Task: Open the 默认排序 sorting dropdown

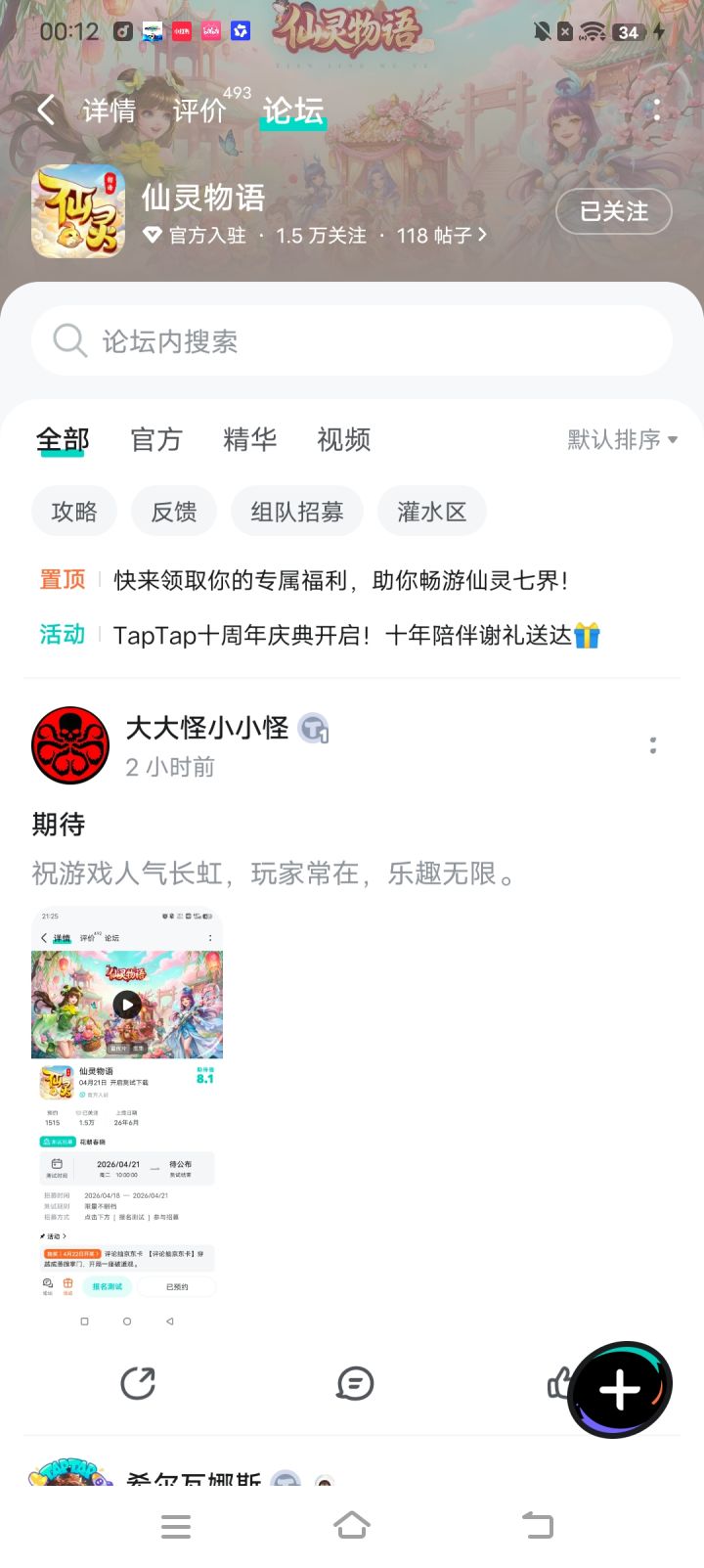Action: pyautogui.click(x=619, y=440)
